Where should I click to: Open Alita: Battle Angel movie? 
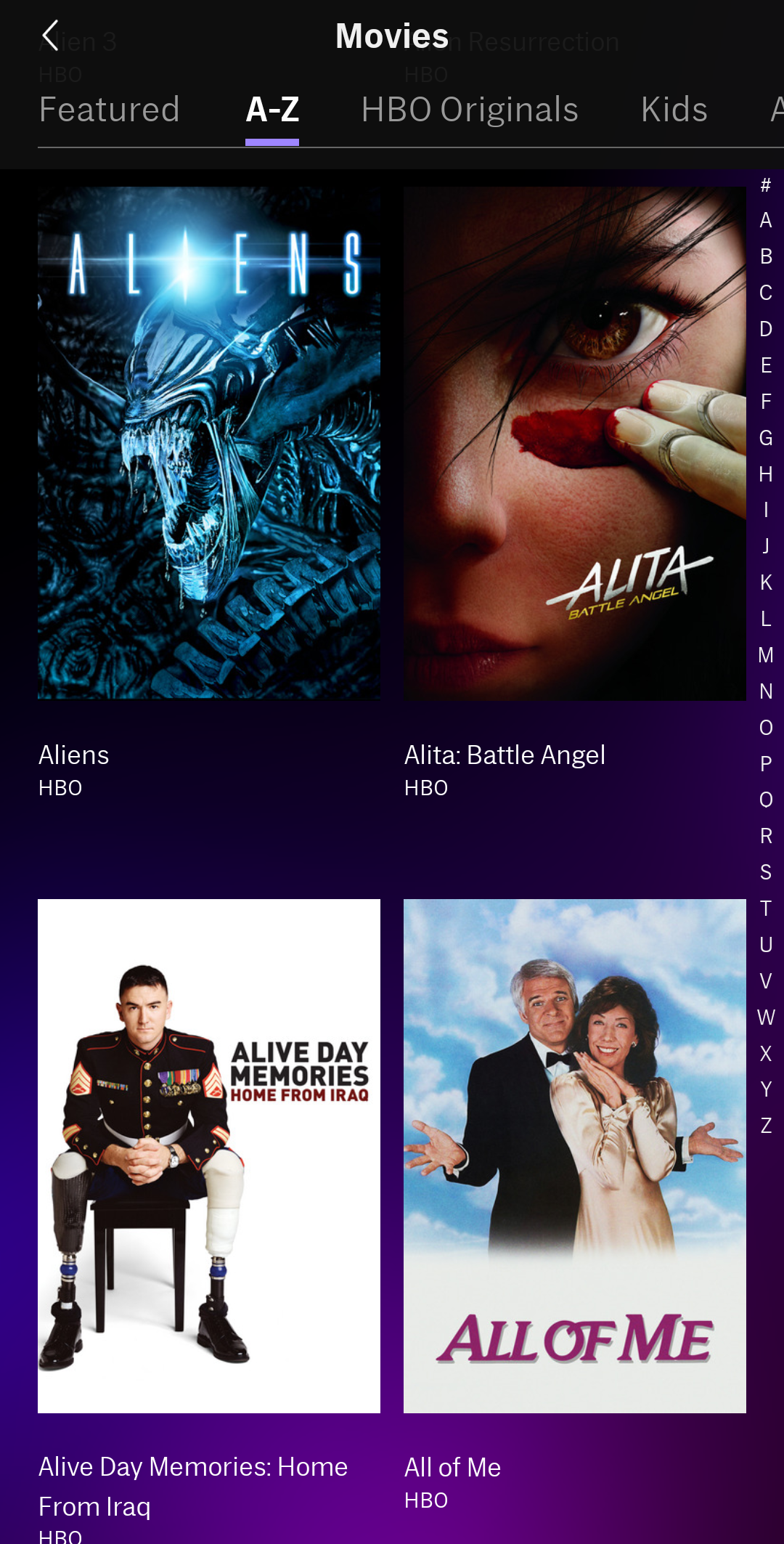point(574,443)
